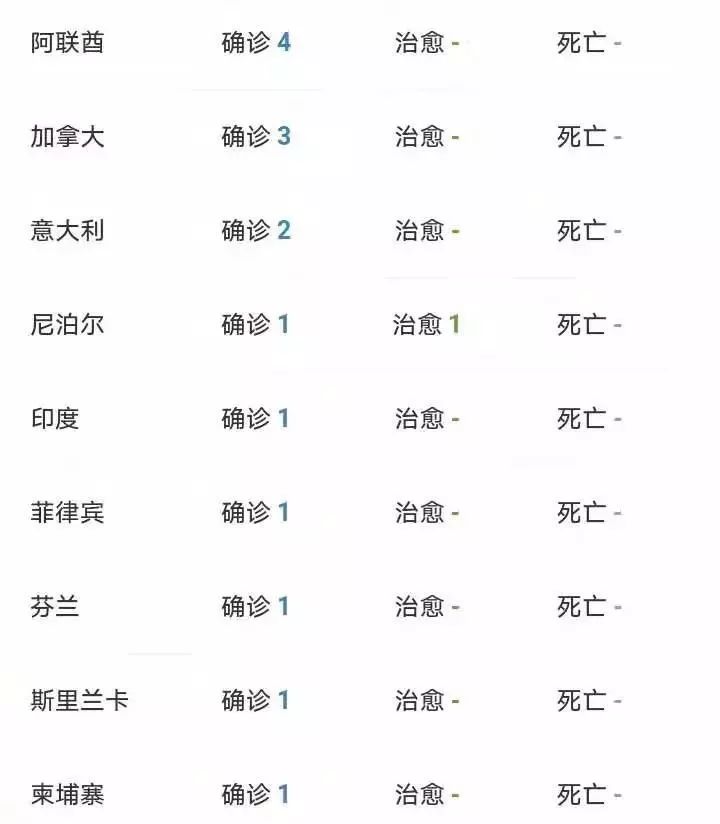Click the number 2 next to 意大利

coord(282,230)
